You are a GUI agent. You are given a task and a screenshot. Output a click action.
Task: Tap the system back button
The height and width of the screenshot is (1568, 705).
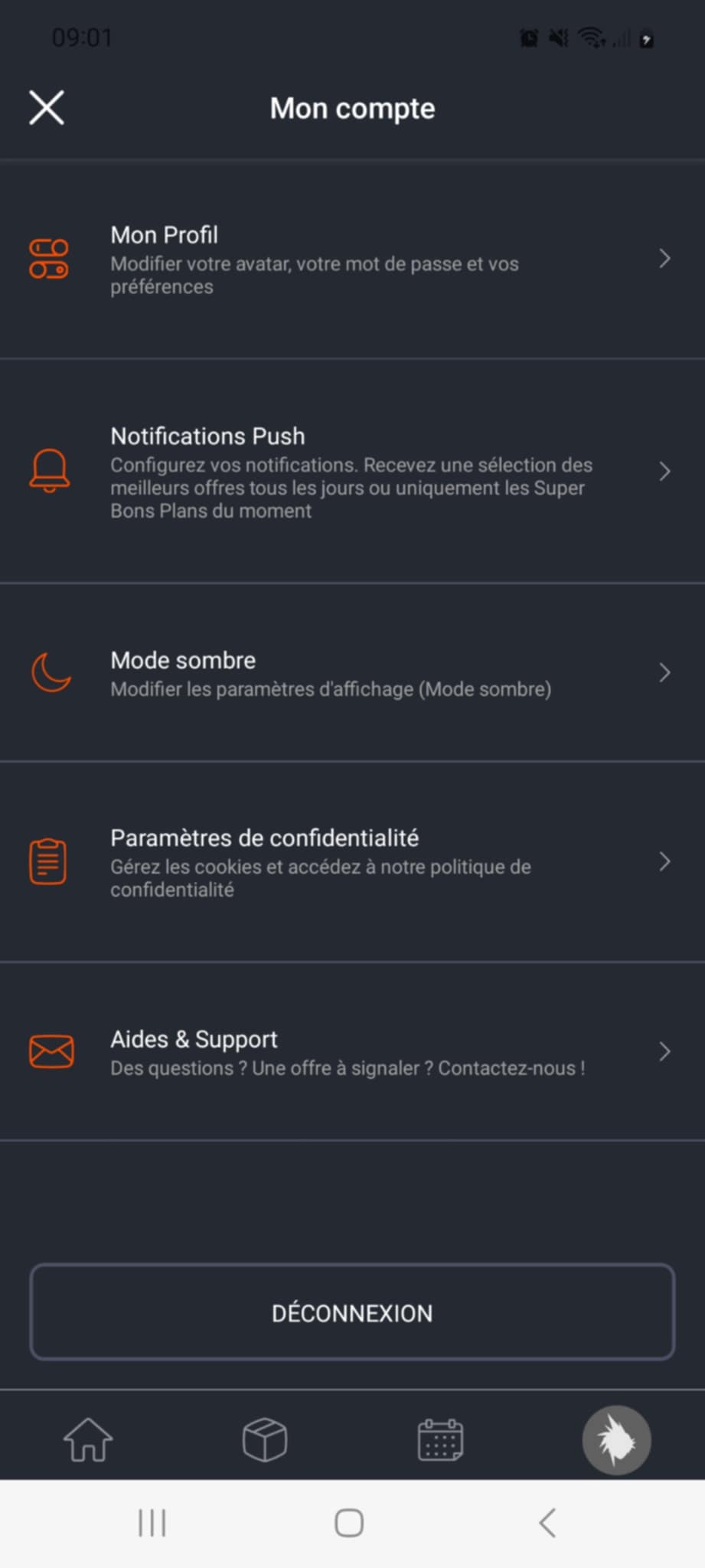pyautogui.click(x=547, y=1523)
